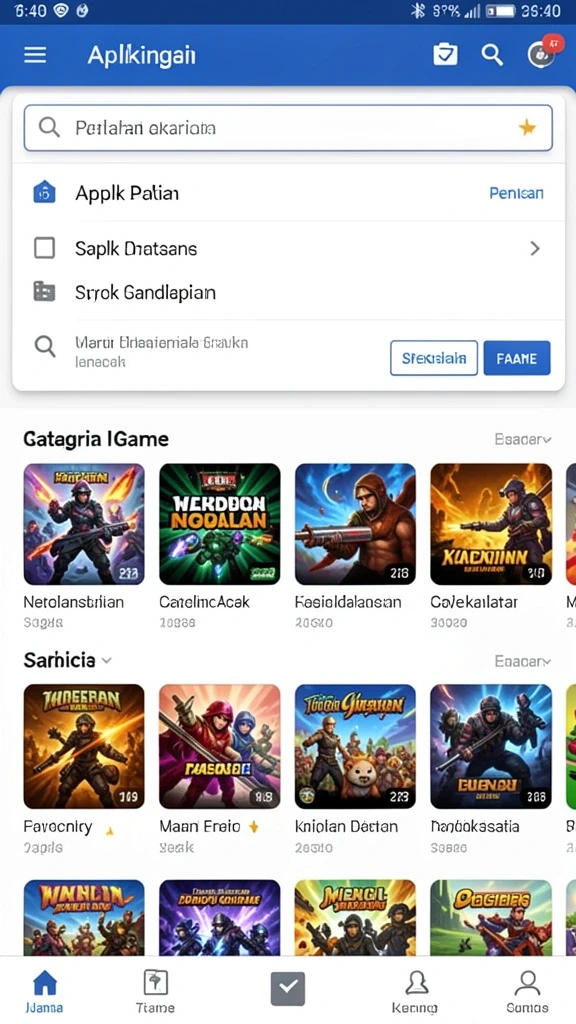Viewport: 576px width, 1024px height.
Task: Tap the search magnifier in the app bar
Action: pos(492,55)
